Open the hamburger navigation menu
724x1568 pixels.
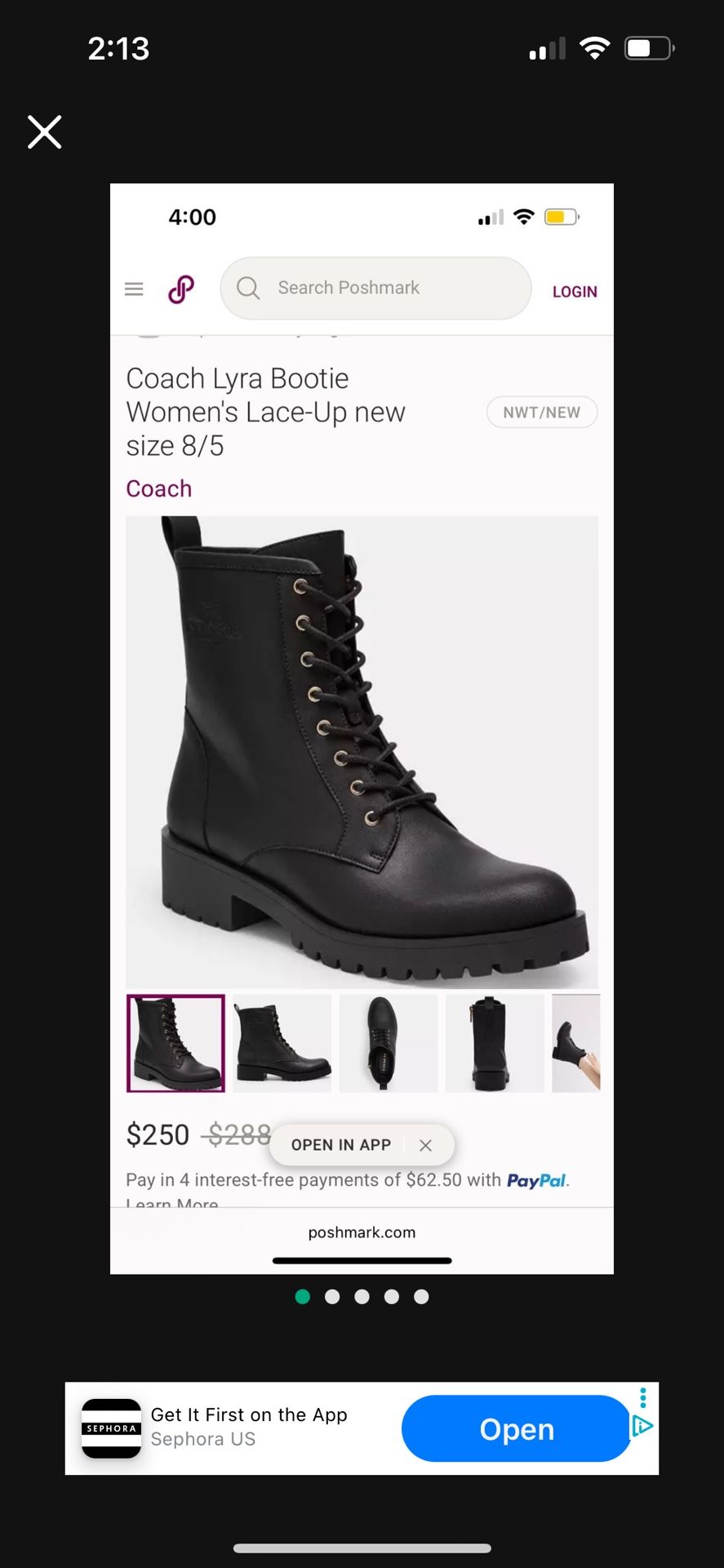(x=134, y=288)
